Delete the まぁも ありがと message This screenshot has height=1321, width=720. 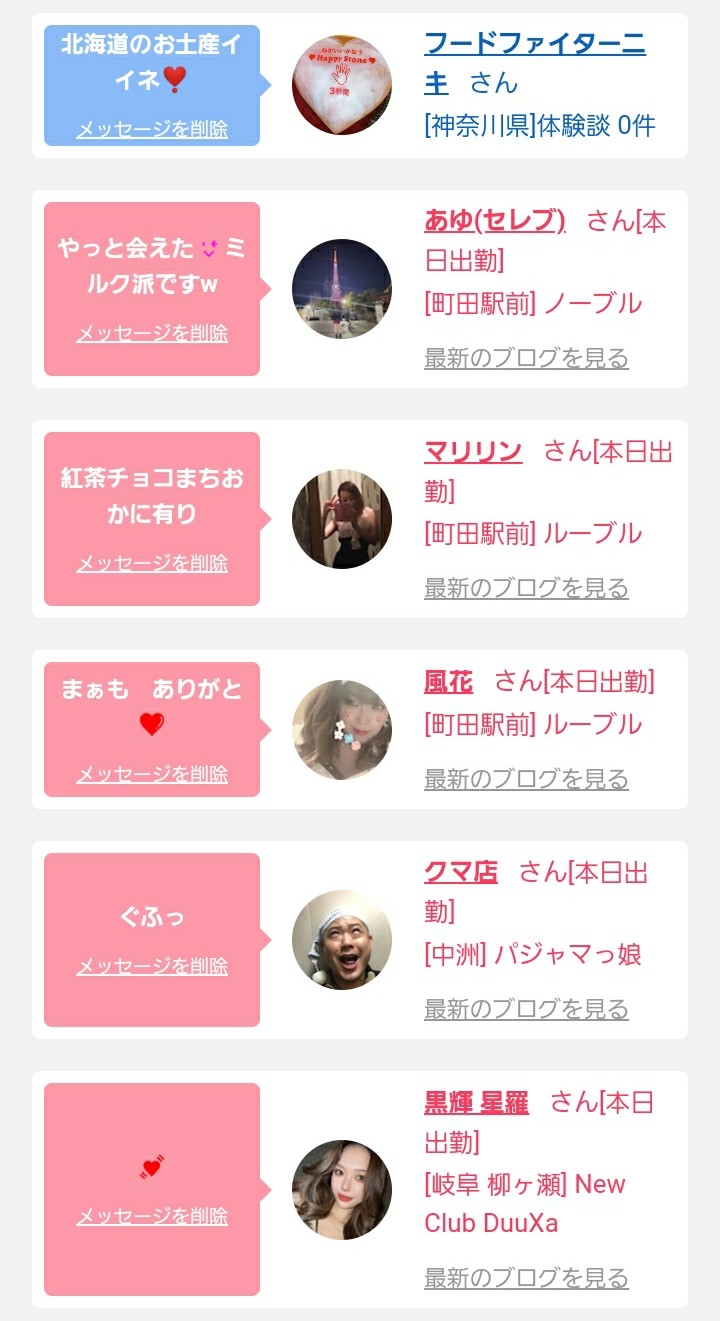tap(152, 774)
